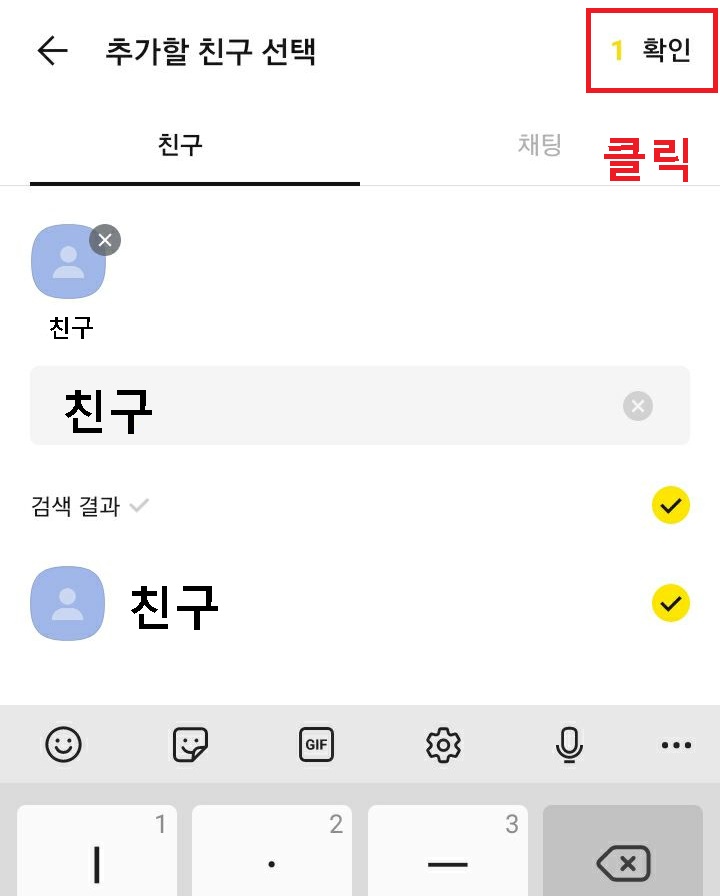Collapse the search results disclosure arrow
Viewport: 720px width, 896px height.
[138, 507]
